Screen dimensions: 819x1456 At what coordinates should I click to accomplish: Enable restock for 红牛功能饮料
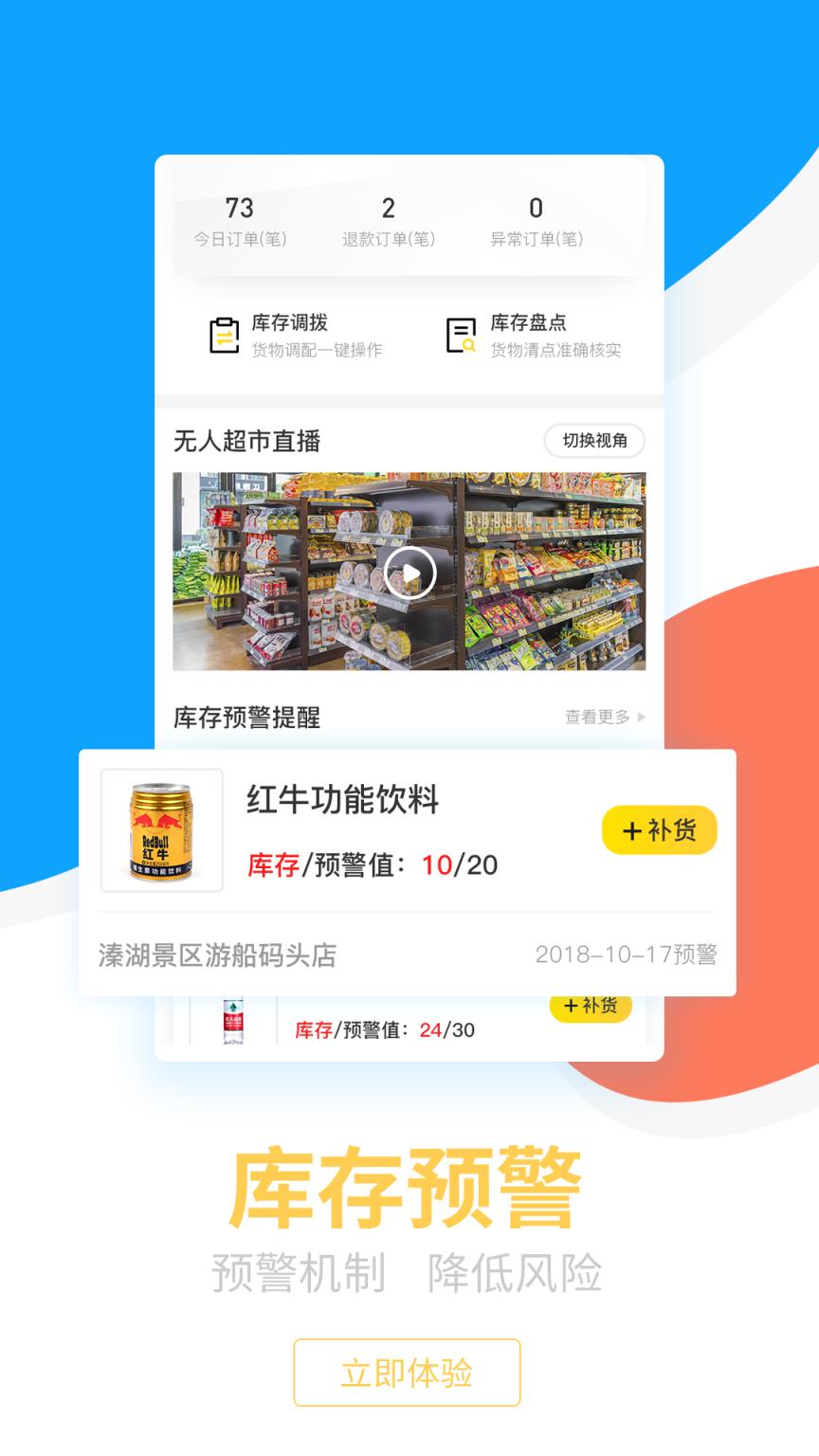tap(659, 829)
